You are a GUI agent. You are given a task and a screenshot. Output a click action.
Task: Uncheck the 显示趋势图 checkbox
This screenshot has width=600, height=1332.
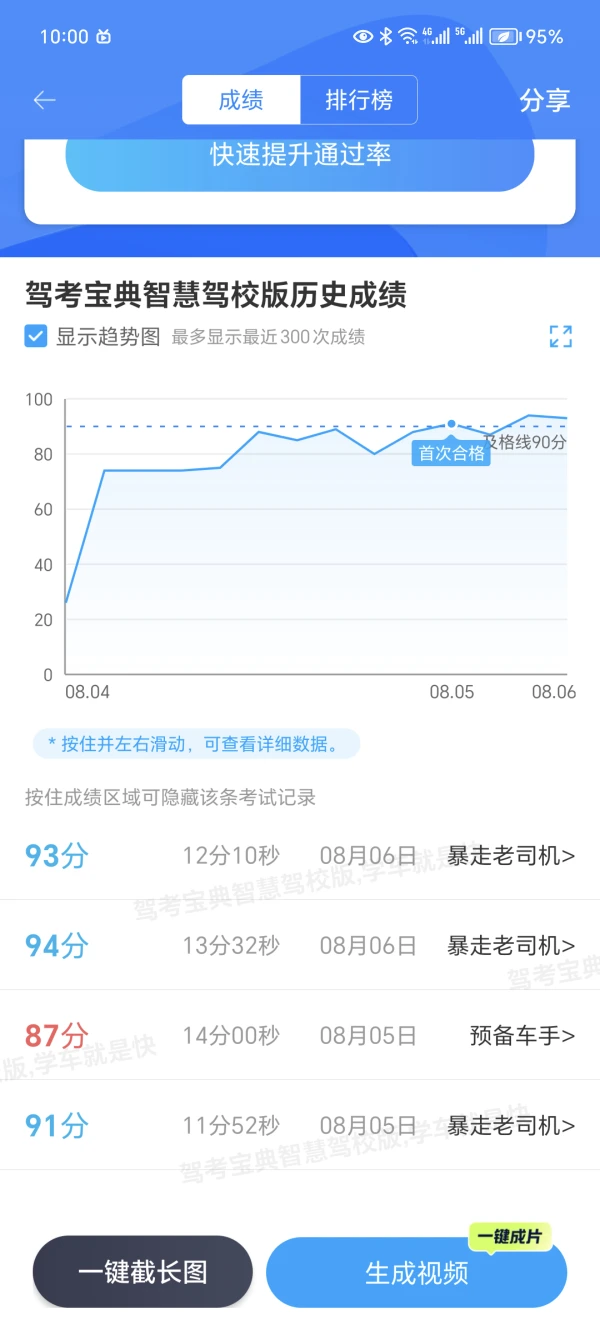pyautogui.click(x=36, y=336)
